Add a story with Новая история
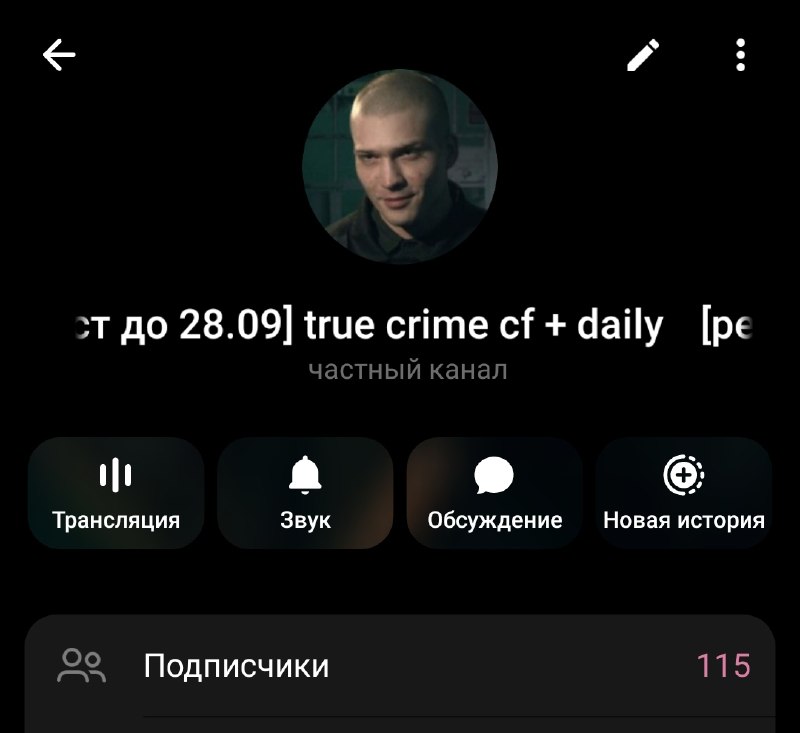 [684, 493]
